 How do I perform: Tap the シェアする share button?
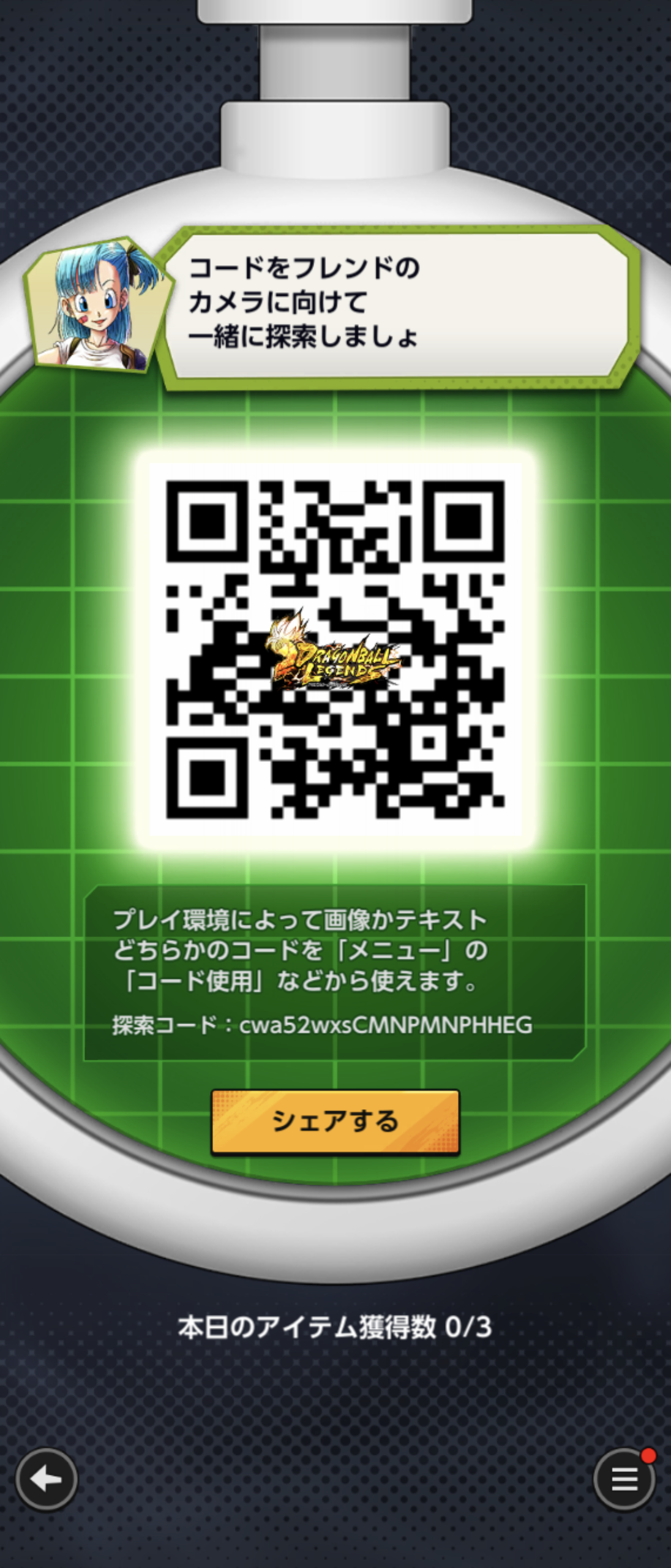(x=335, y=1121)
